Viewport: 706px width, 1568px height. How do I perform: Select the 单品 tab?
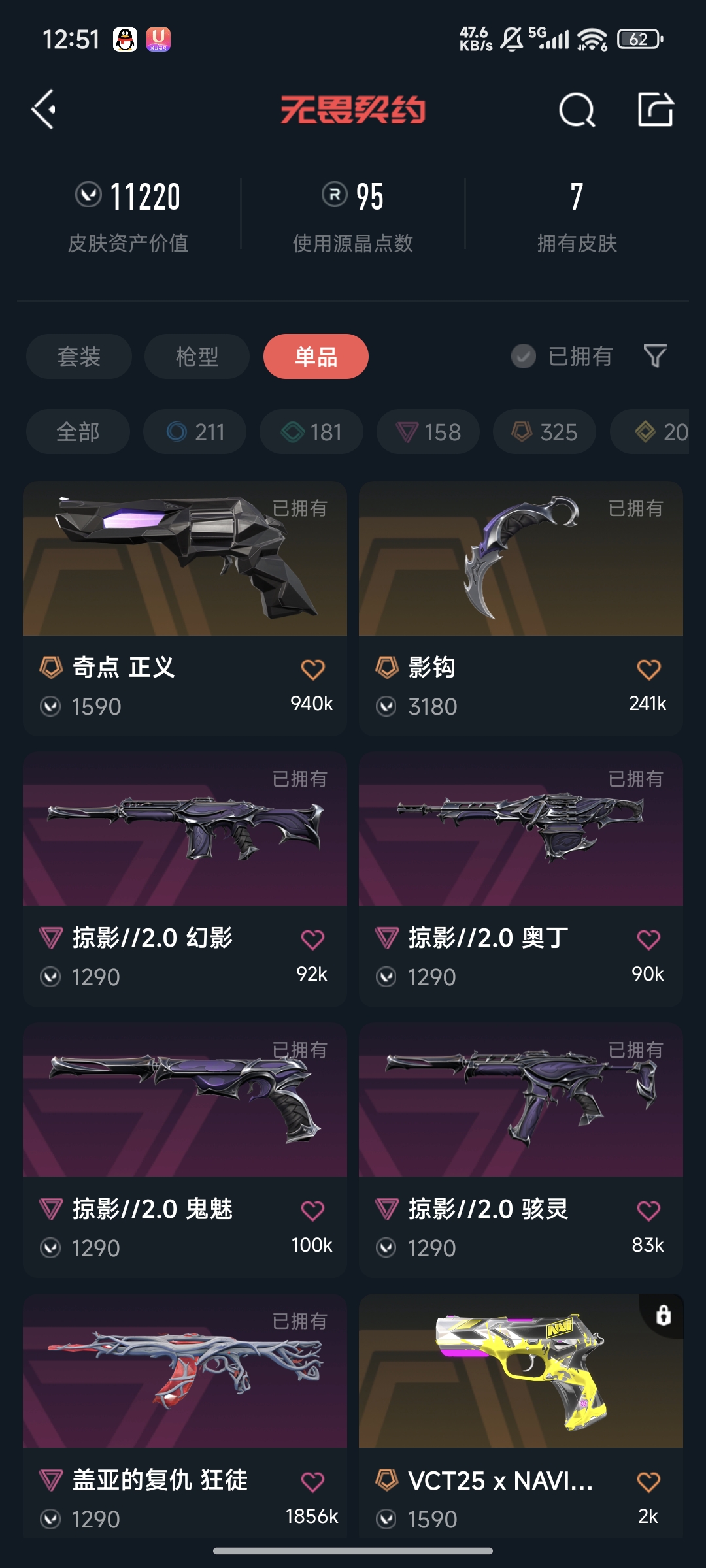(316, 357)
